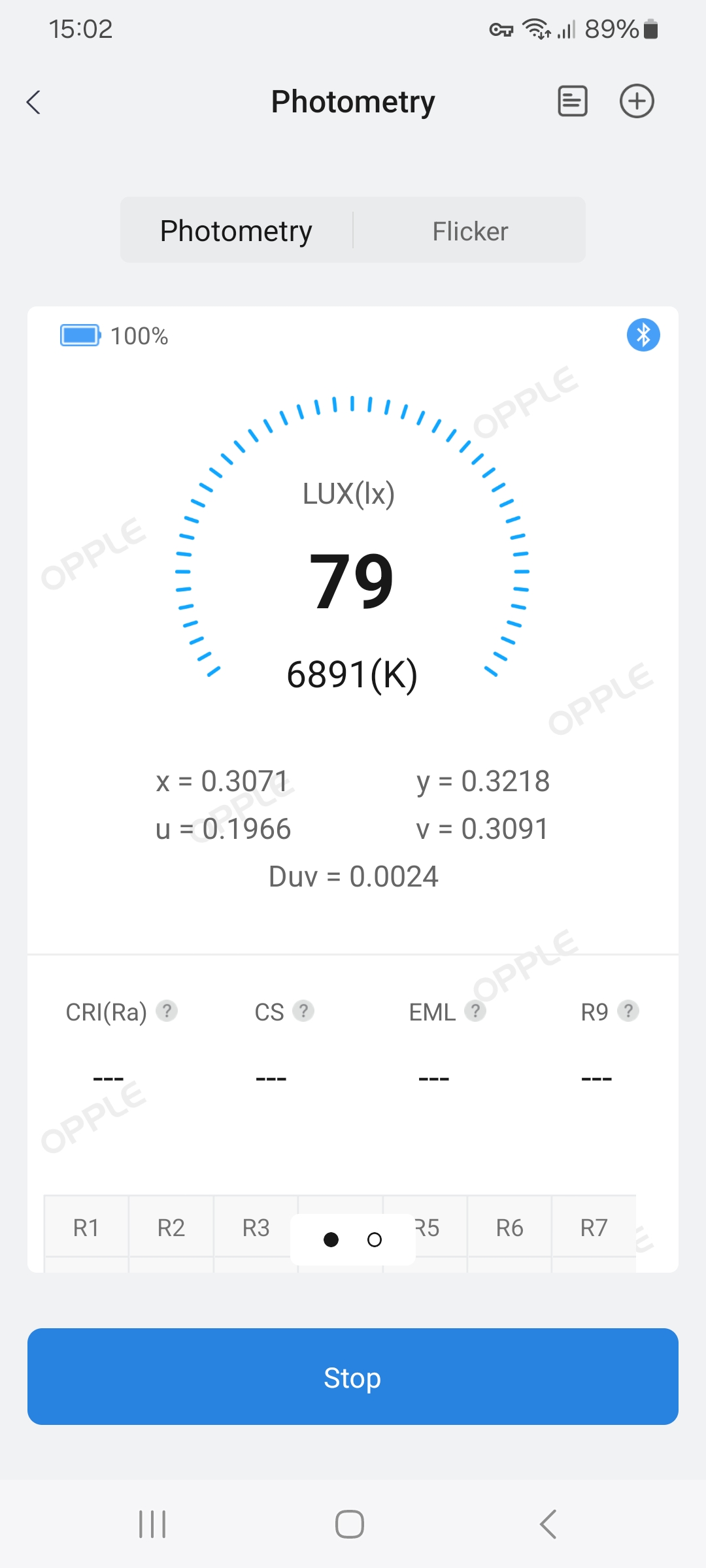Show help for R9

coord(628,1011)
